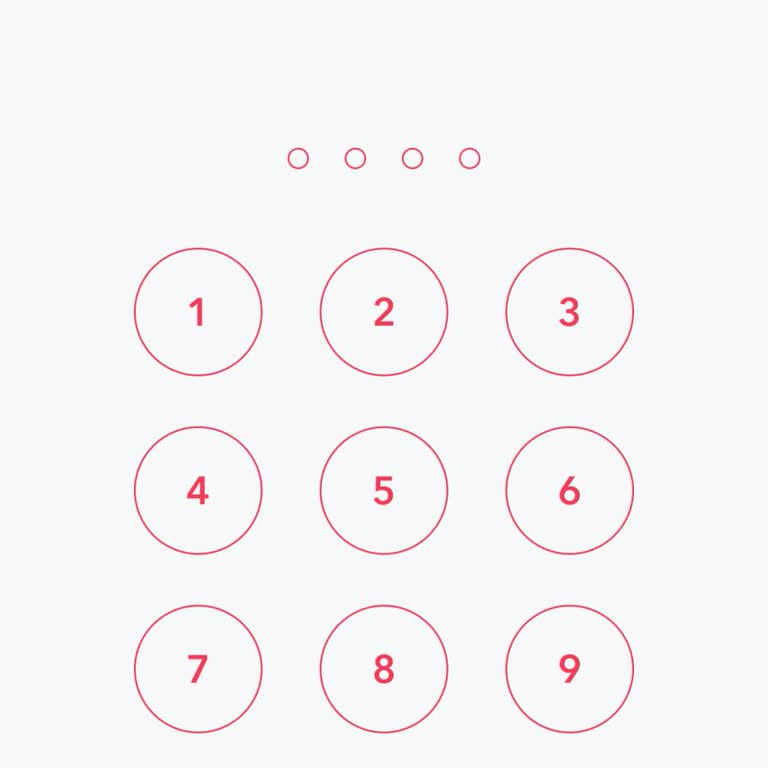Select the number 3 key
Viewport: 768px width, 768px height.
coord(567,311)
